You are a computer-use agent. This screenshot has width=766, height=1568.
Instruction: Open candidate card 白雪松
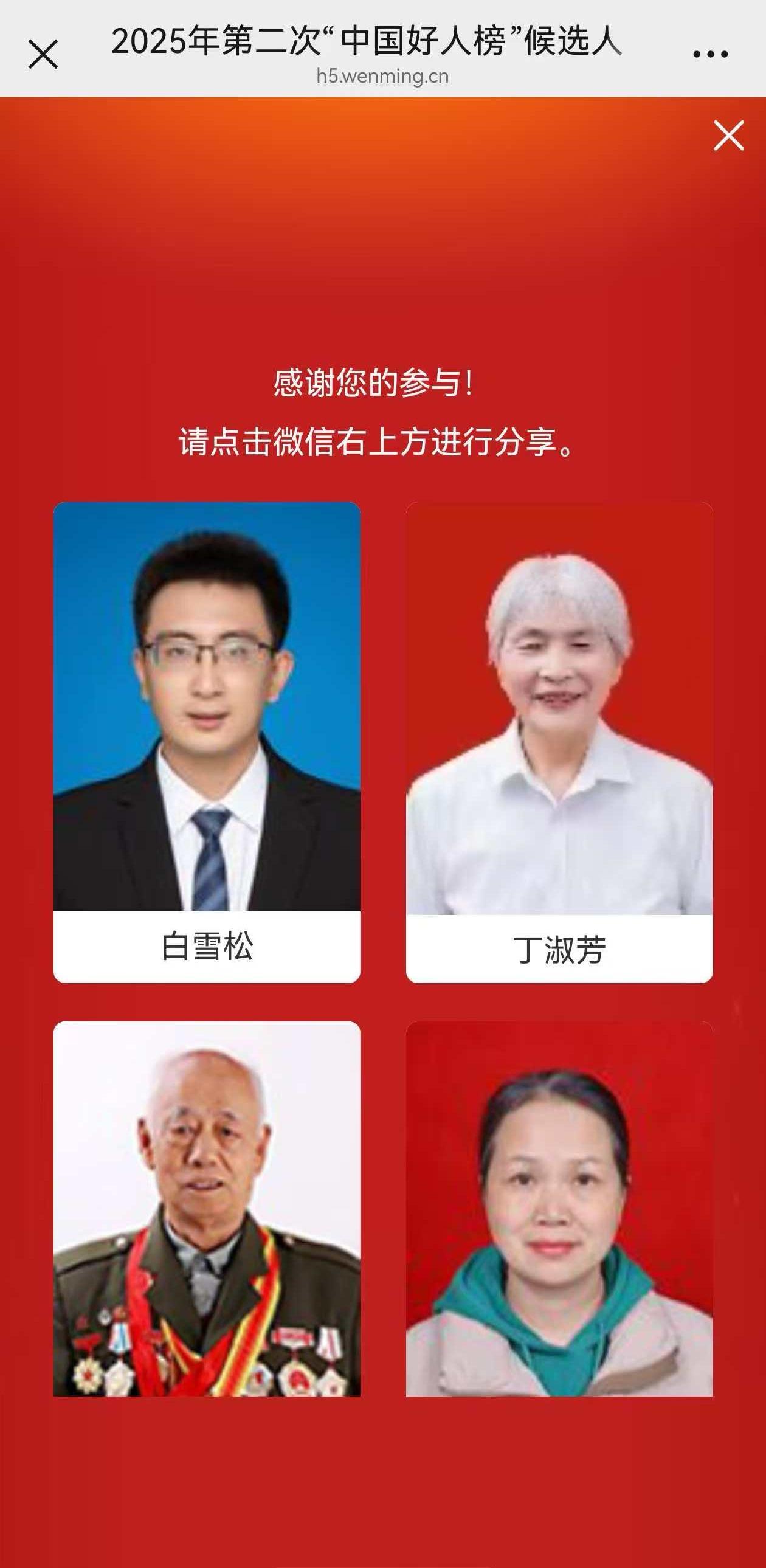(207, 741)
